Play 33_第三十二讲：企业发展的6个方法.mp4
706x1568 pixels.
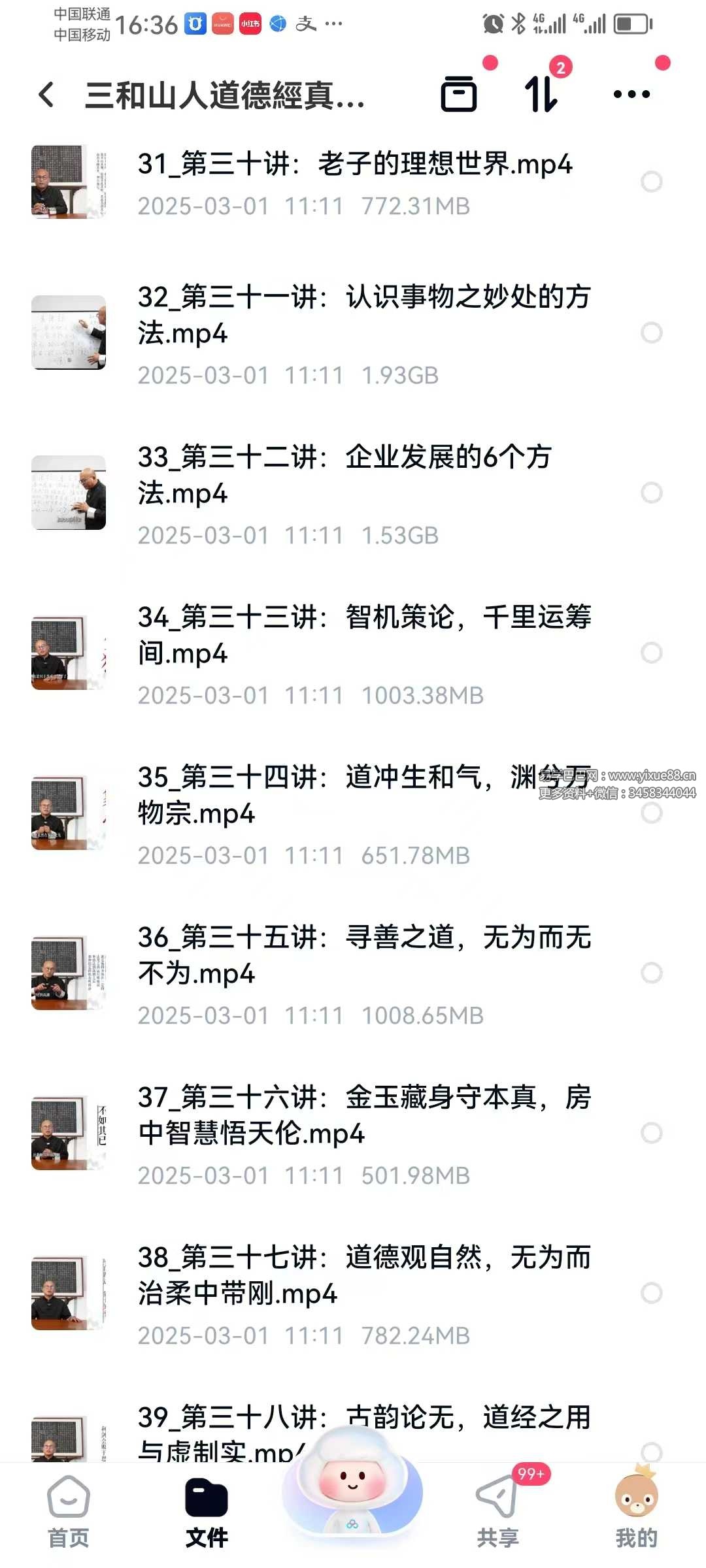(x=345, y=475)
